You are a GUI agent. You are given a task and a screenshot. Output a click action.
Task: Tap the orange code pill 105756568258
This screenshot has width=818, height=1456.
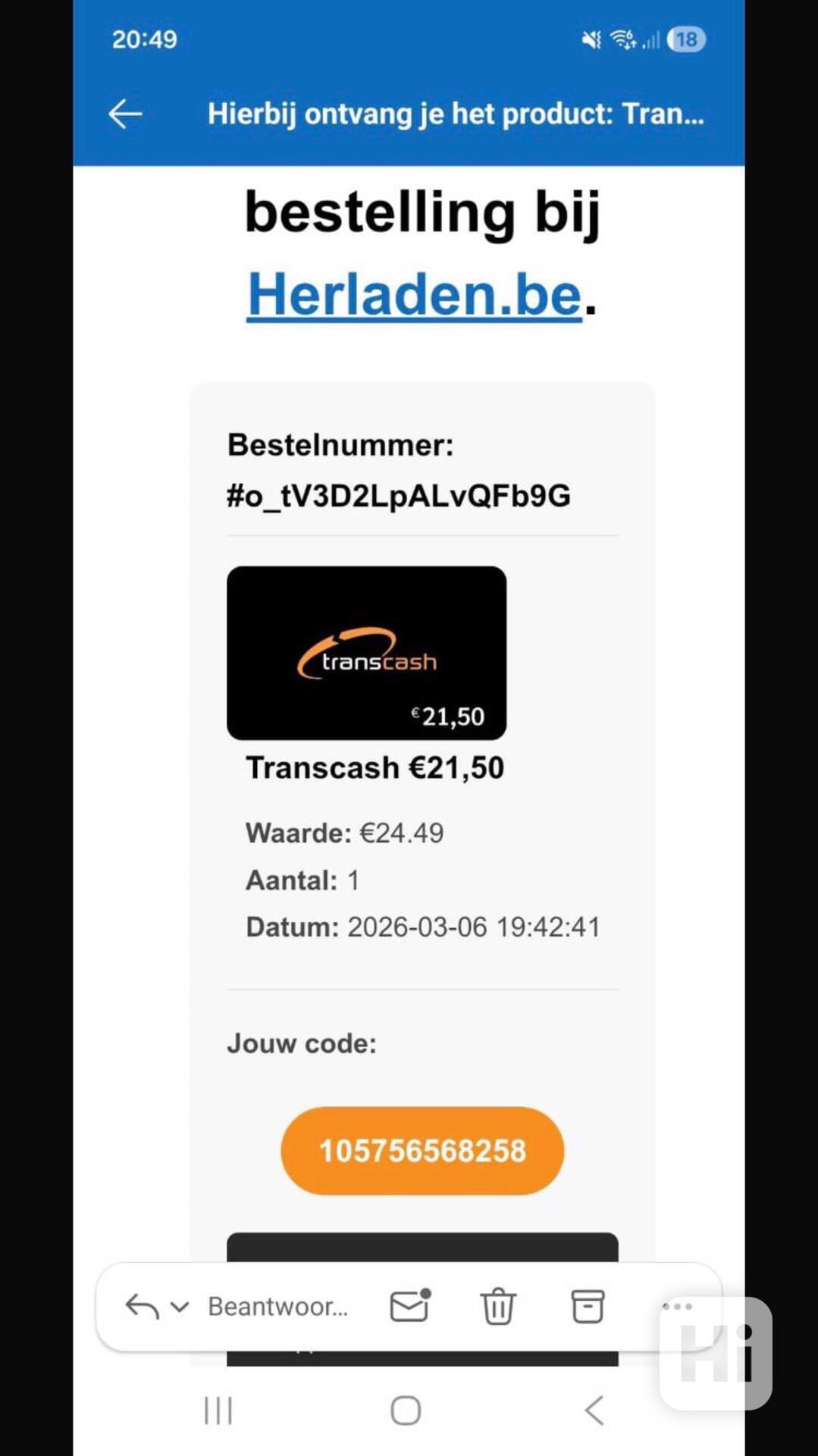coord(422,1150)
